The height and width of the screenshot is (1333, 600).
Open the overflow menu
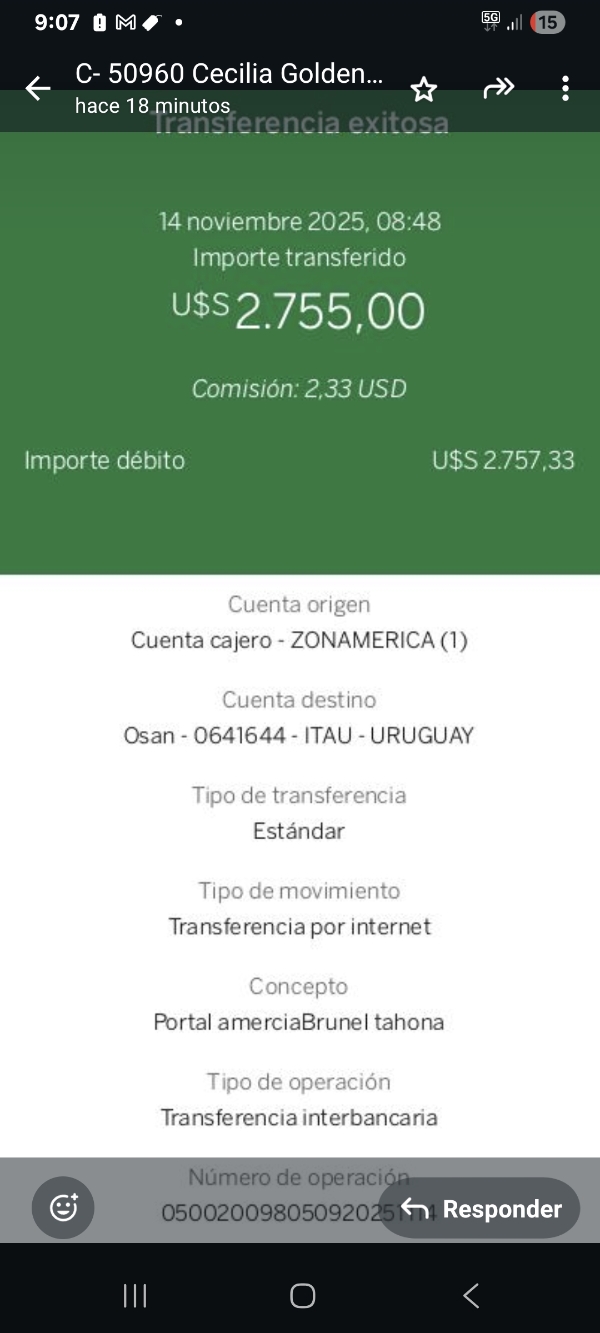(565, 89)
